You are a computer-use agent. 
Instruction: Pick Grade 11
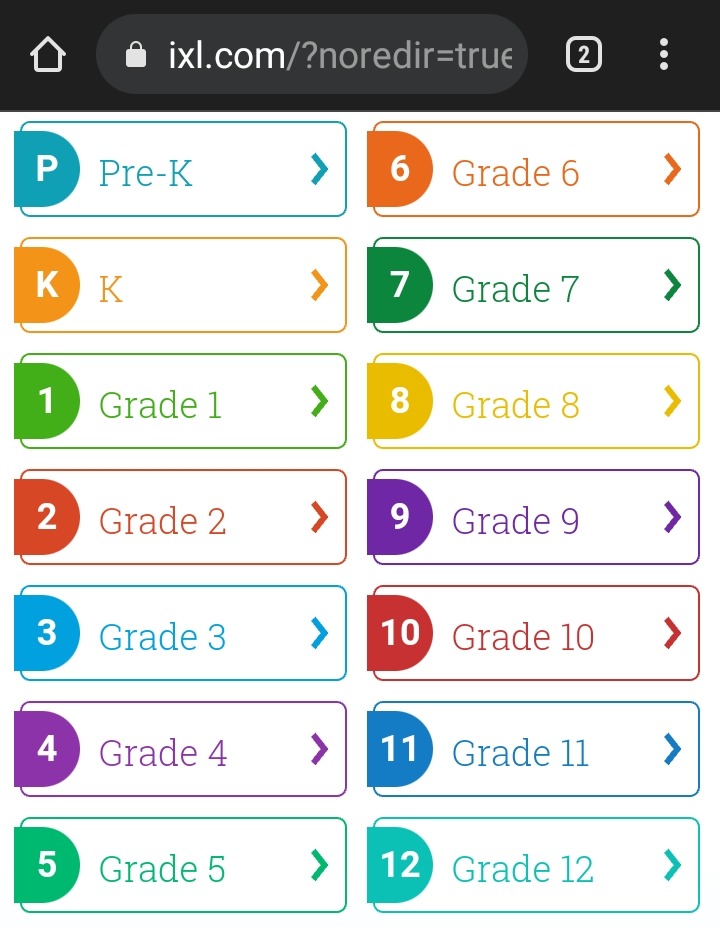pyautogui.click(x=535, y=750)
